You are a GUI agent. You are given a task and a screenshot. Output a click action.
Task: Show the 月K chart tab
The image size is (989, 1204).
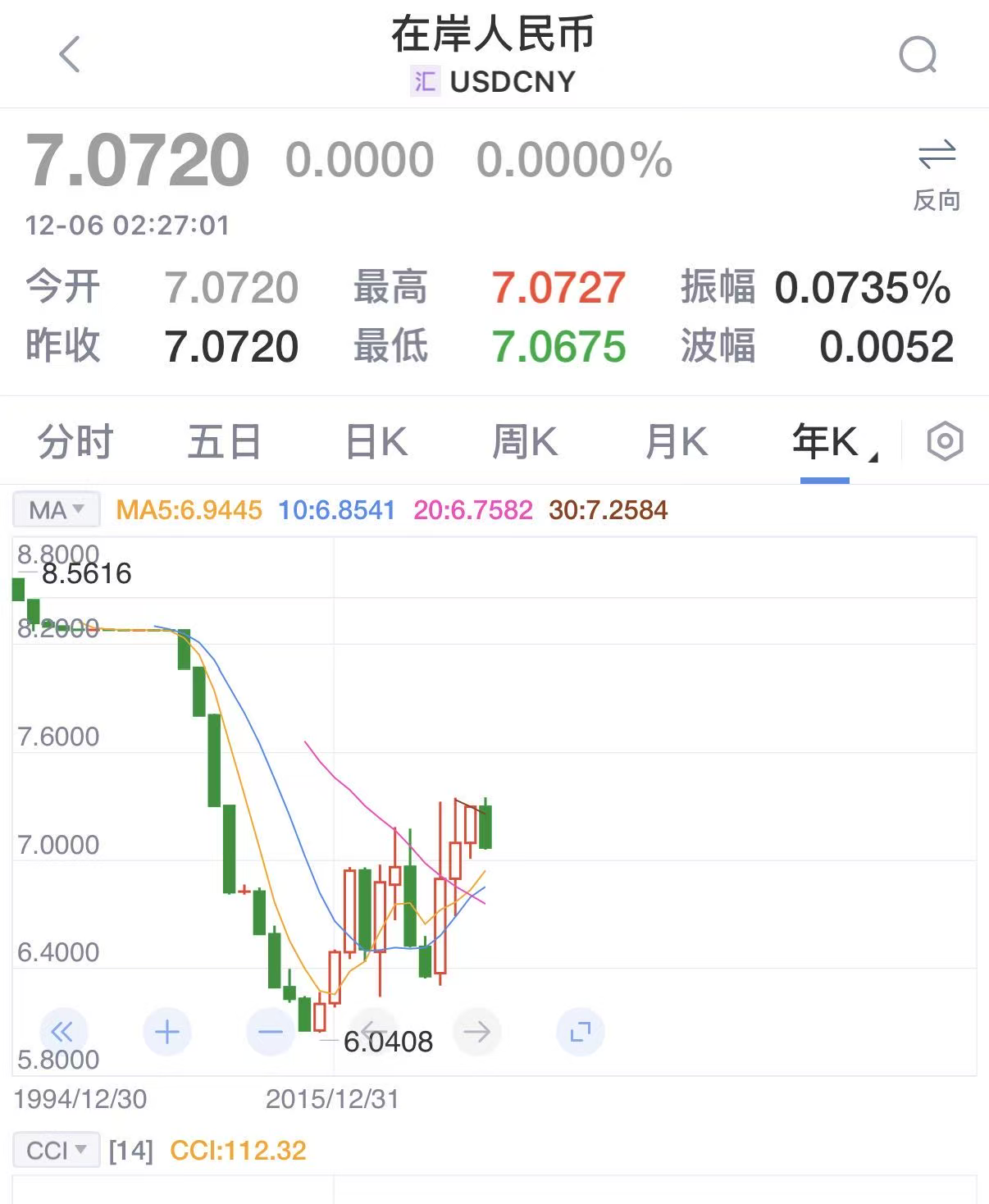(x=677, y=442)
